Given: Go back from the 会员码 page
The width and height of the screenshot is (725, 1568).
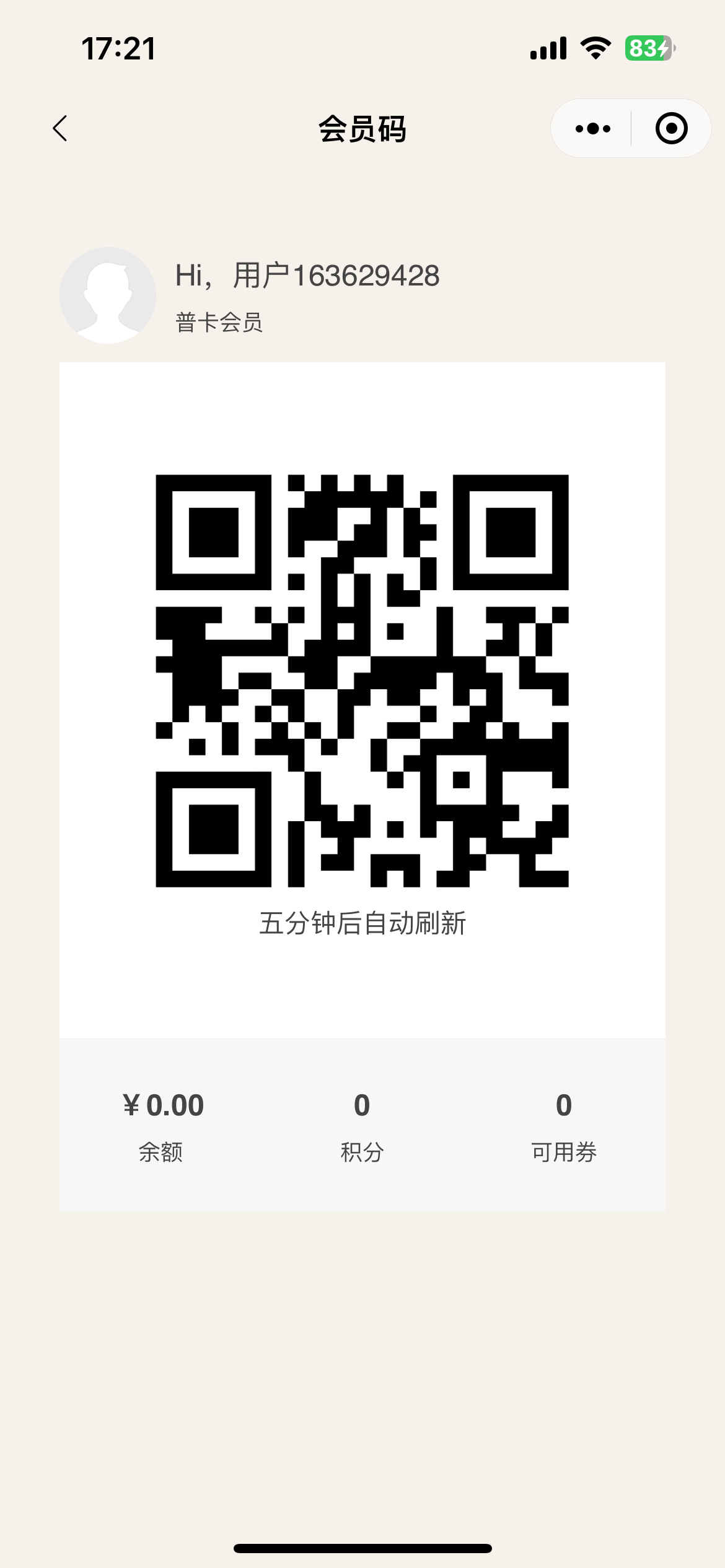Looking at the screenshot, I should (x=60, y=129).
